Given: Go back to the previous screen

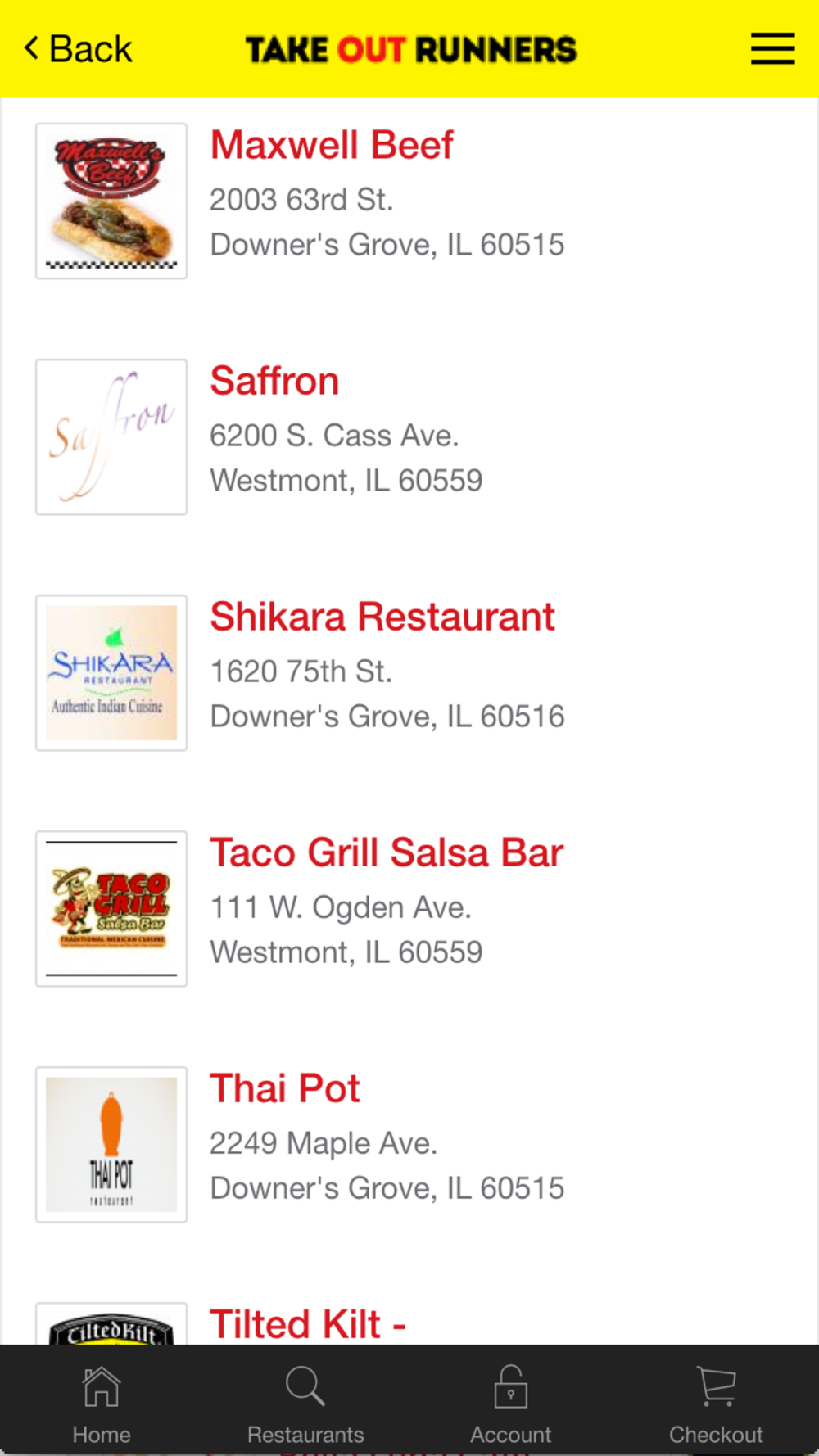Looking at the screenshot, I should tap(79, 49).
